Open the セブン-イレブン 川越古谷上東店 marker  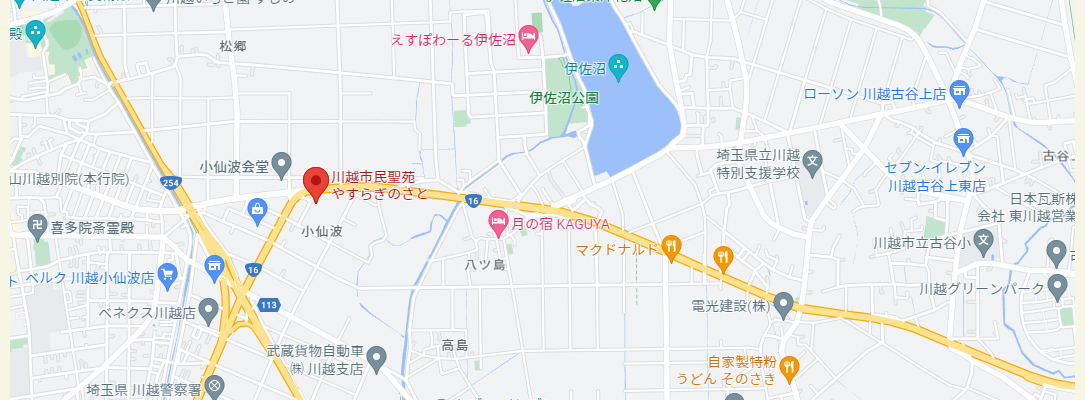(x=964, y=138)
